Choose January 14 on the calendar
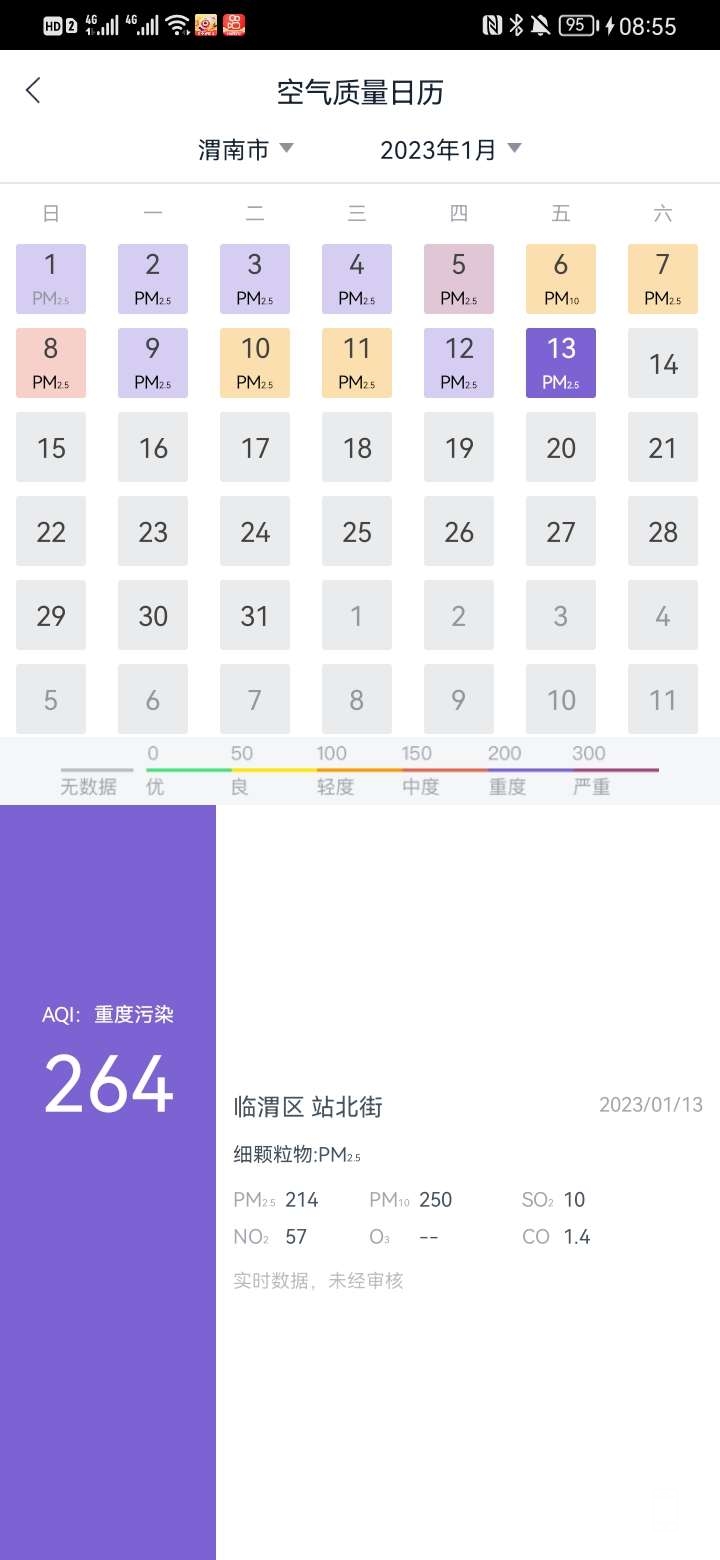This screenshot has height=1560, width=720. 663,363
